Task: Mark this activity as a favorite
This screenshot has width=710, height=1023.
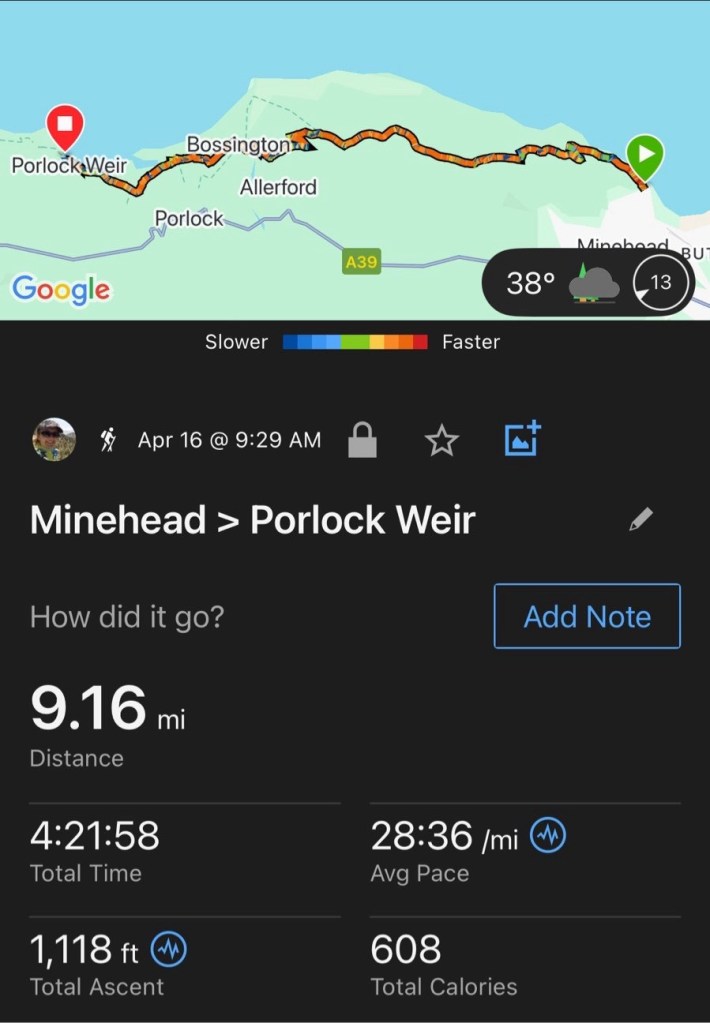Action: point(441,440)
